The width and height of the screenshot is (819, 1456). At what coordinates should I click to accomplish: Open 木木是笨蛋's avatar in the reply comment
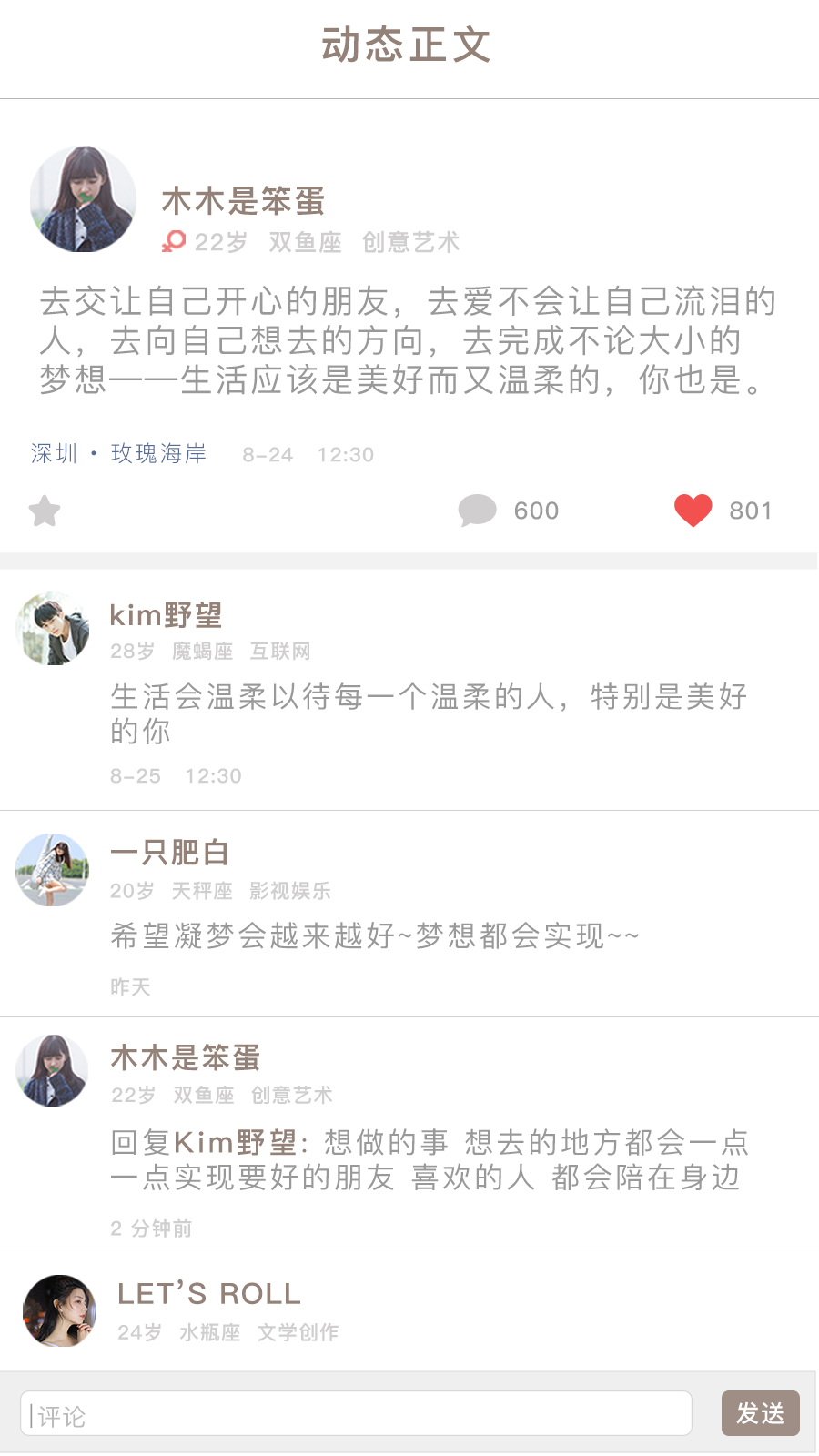(53, 1070)
